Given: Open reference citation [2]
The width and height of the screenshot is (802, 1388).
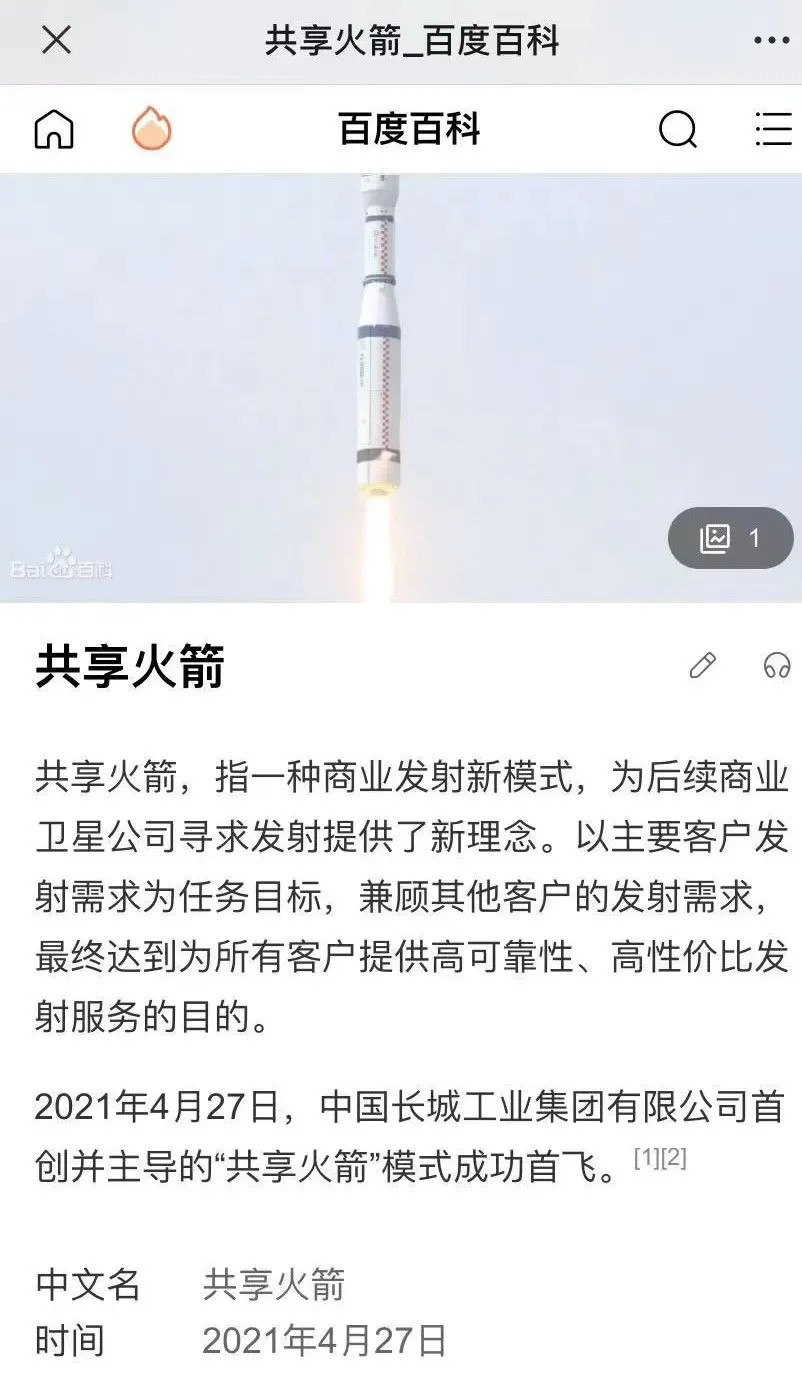Looking at the screenshot, I should pyautogui.click(x=674, y=1158).
